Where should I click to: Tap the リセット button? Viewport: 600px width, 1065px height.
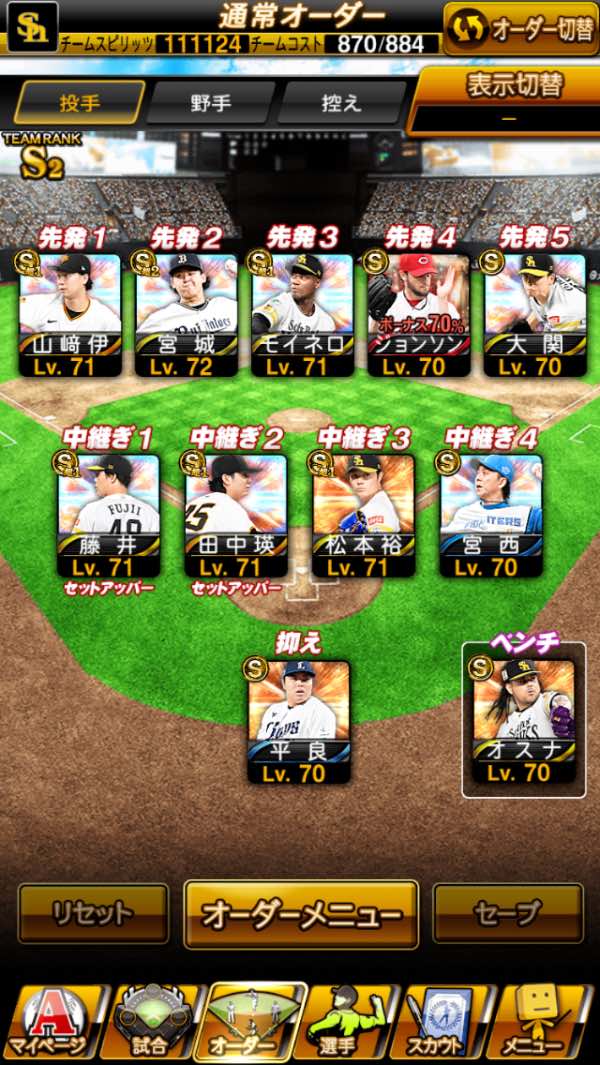[93, 913]
